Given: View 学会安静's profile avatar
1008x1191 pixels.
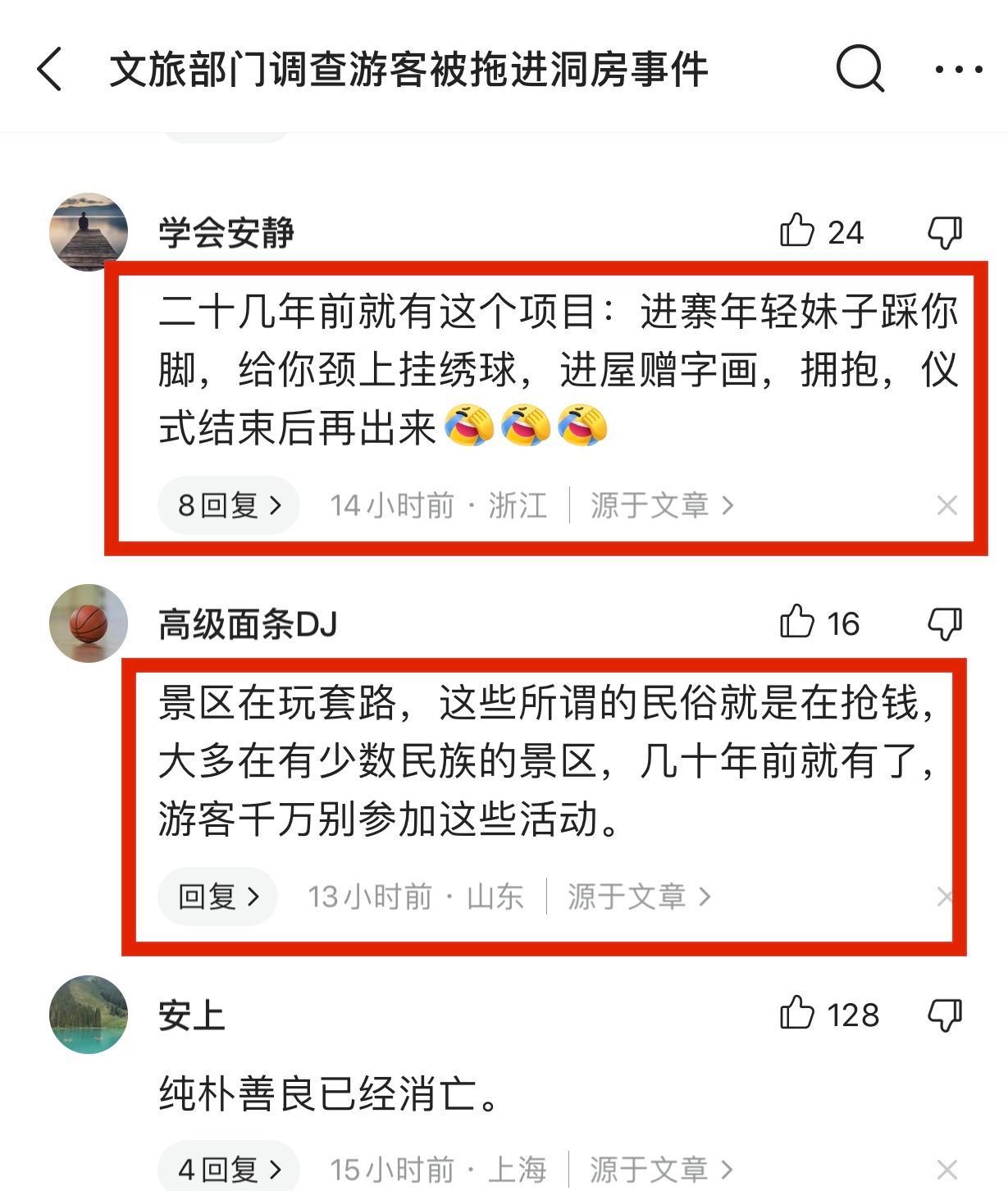Looking at the screenshot, I should point(89,232).
